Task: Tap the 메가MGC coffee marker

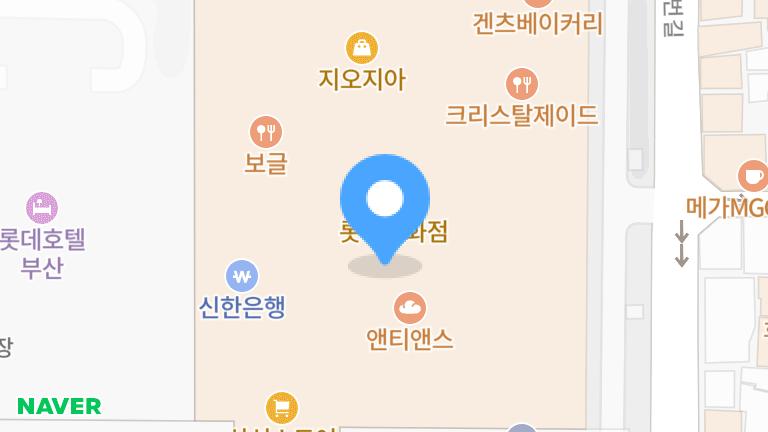Action: [x=751, y=176]
